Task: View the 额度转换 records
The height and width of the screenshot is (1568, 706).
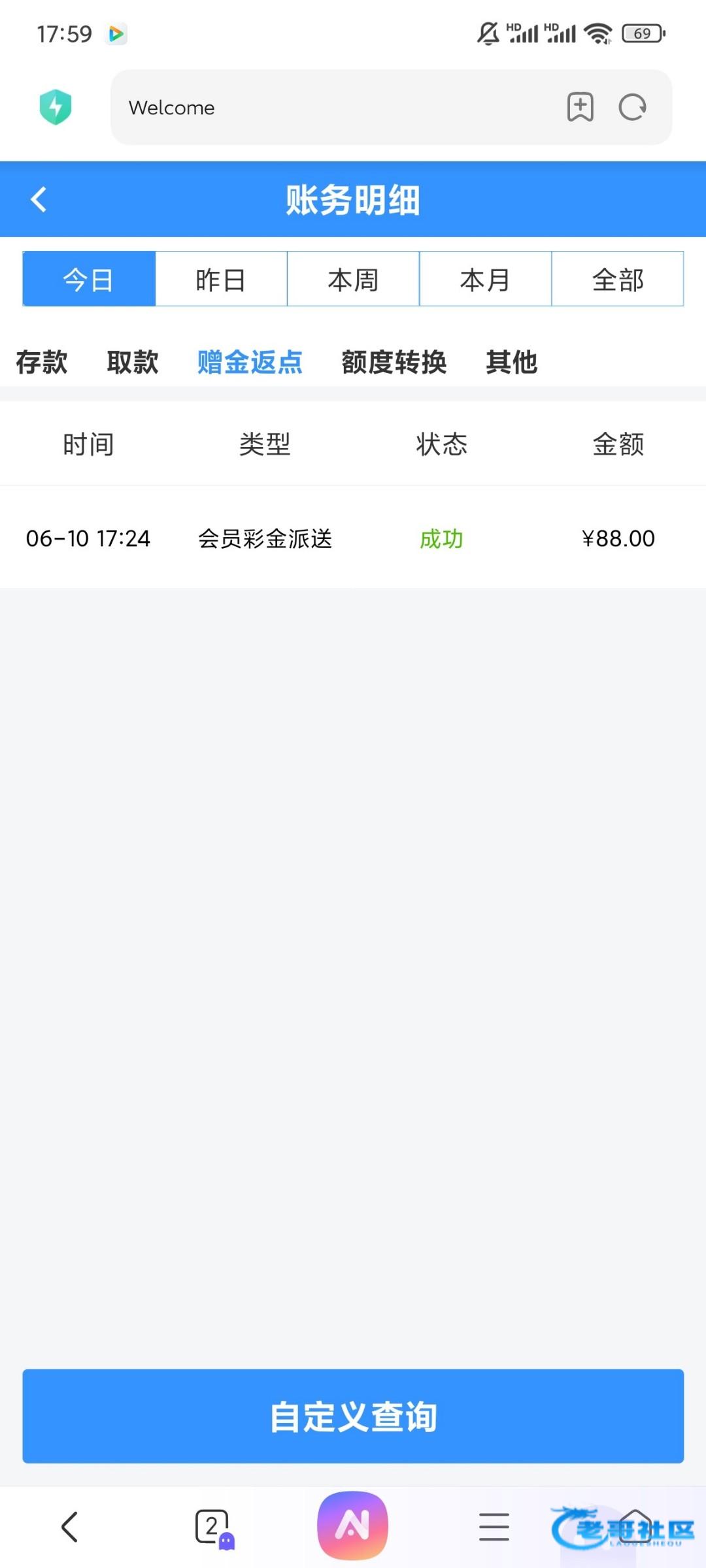Action: point(394,362)
